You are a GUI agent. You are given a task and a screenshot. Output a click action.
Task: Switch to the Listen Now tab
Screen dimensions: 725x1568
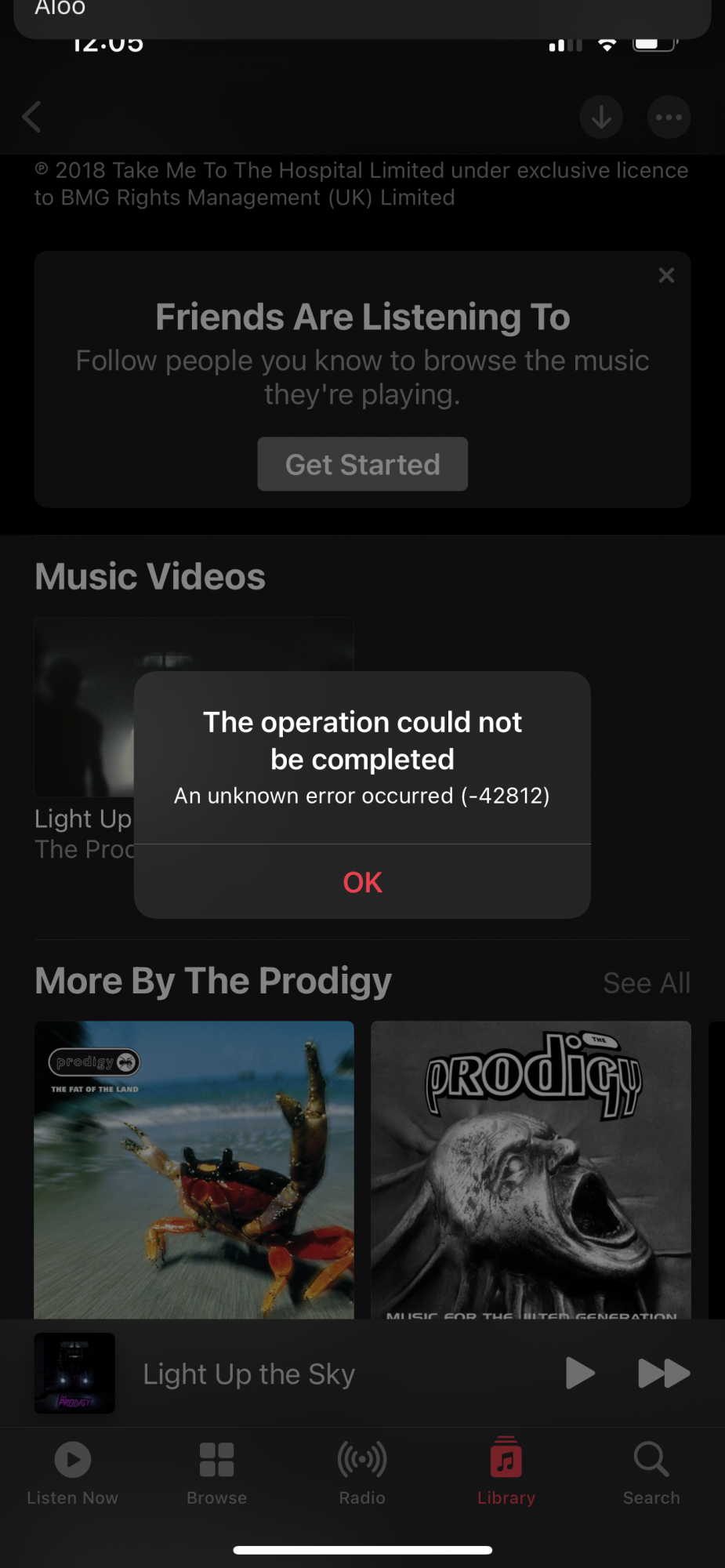coord(72,1472)
